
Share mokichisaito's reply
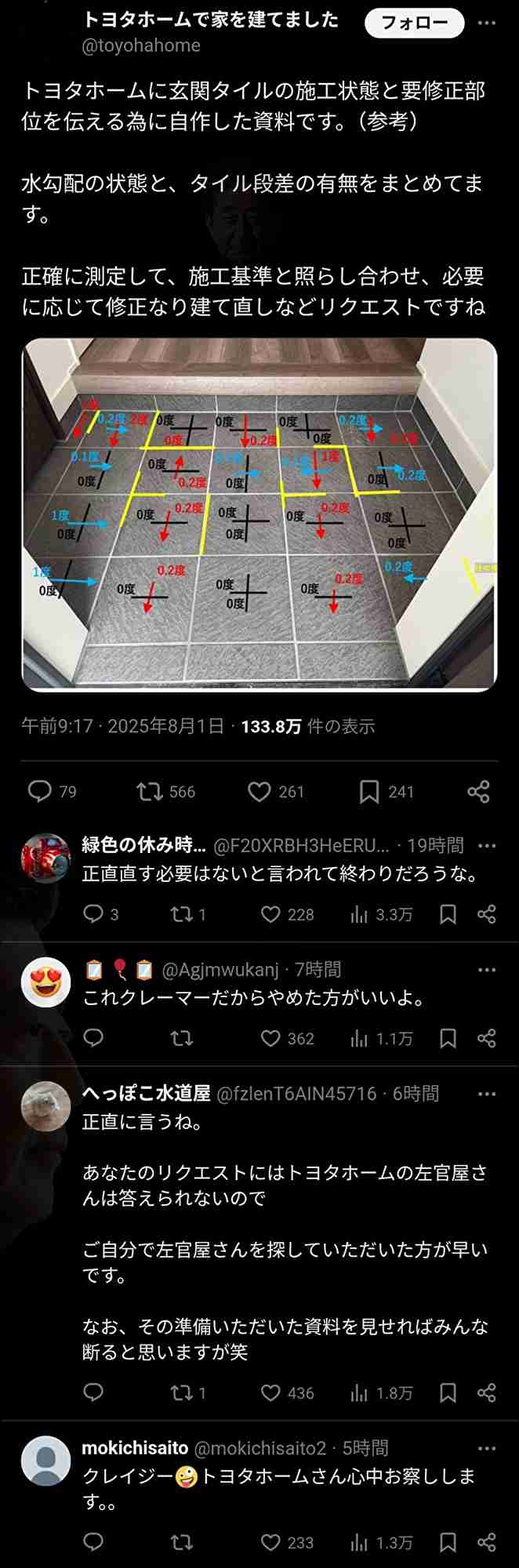(x=487, y=1542)
